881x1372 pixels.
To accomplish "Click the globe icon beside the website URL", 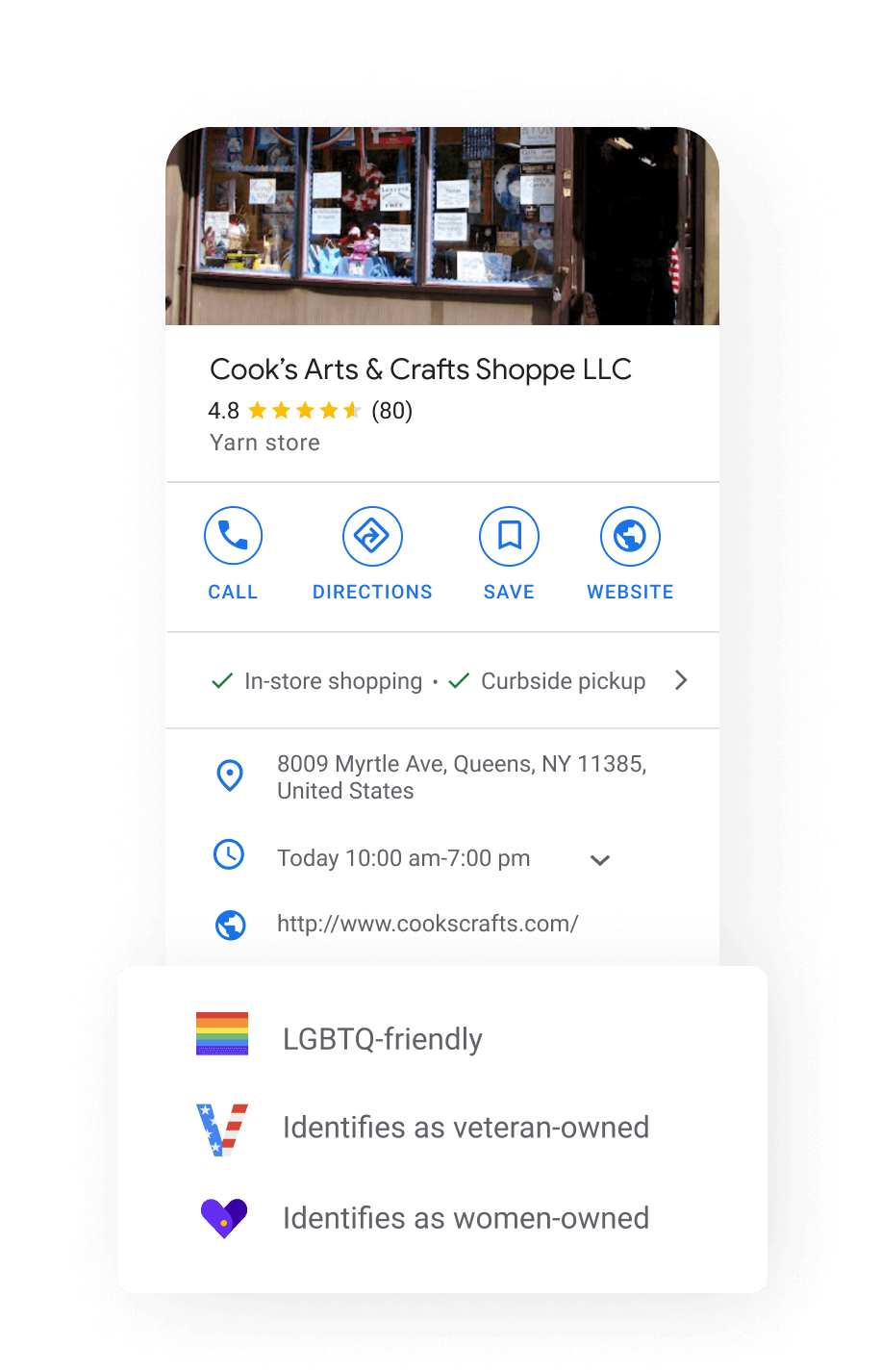I will click(230, 924).
